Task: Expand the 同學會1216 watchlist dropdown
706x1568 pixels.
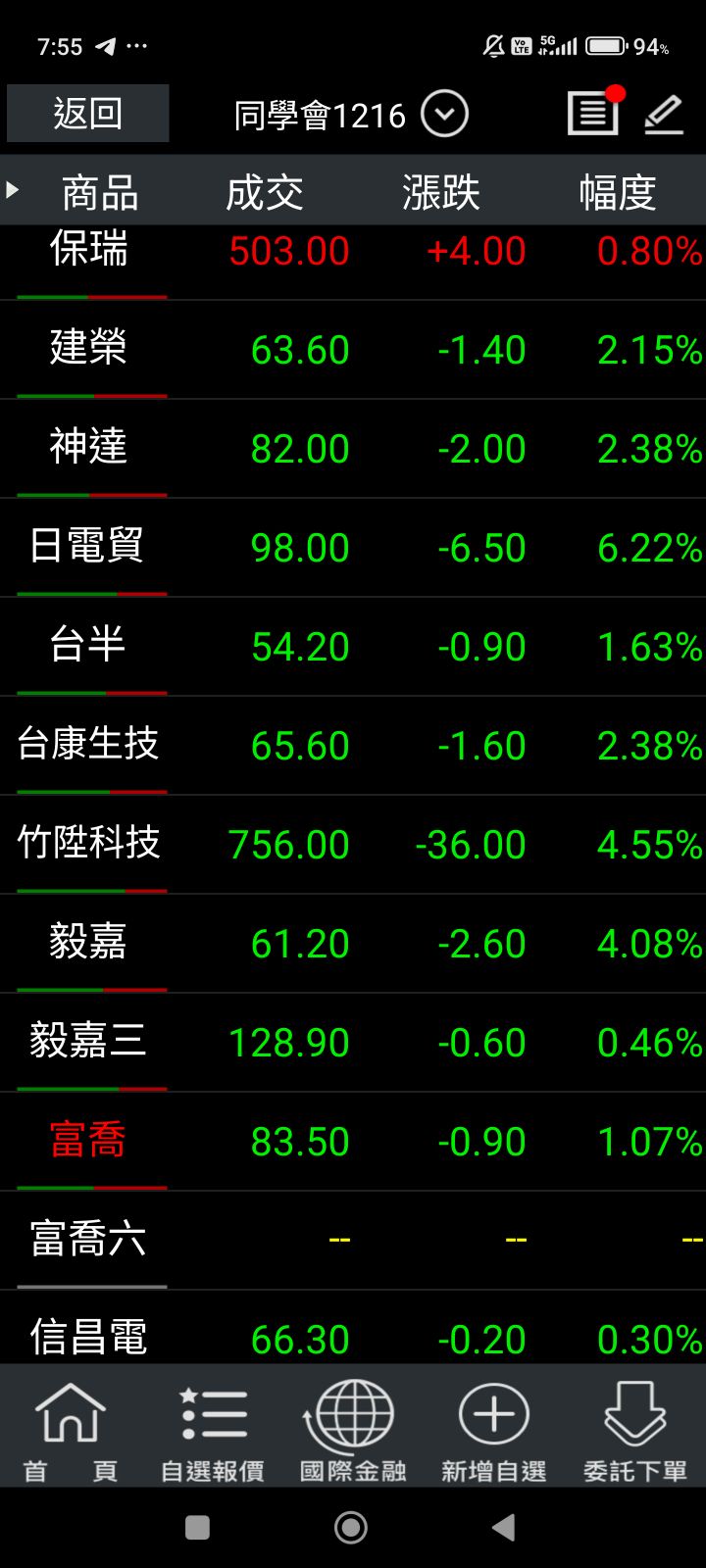Action: (x=444, y=115)
